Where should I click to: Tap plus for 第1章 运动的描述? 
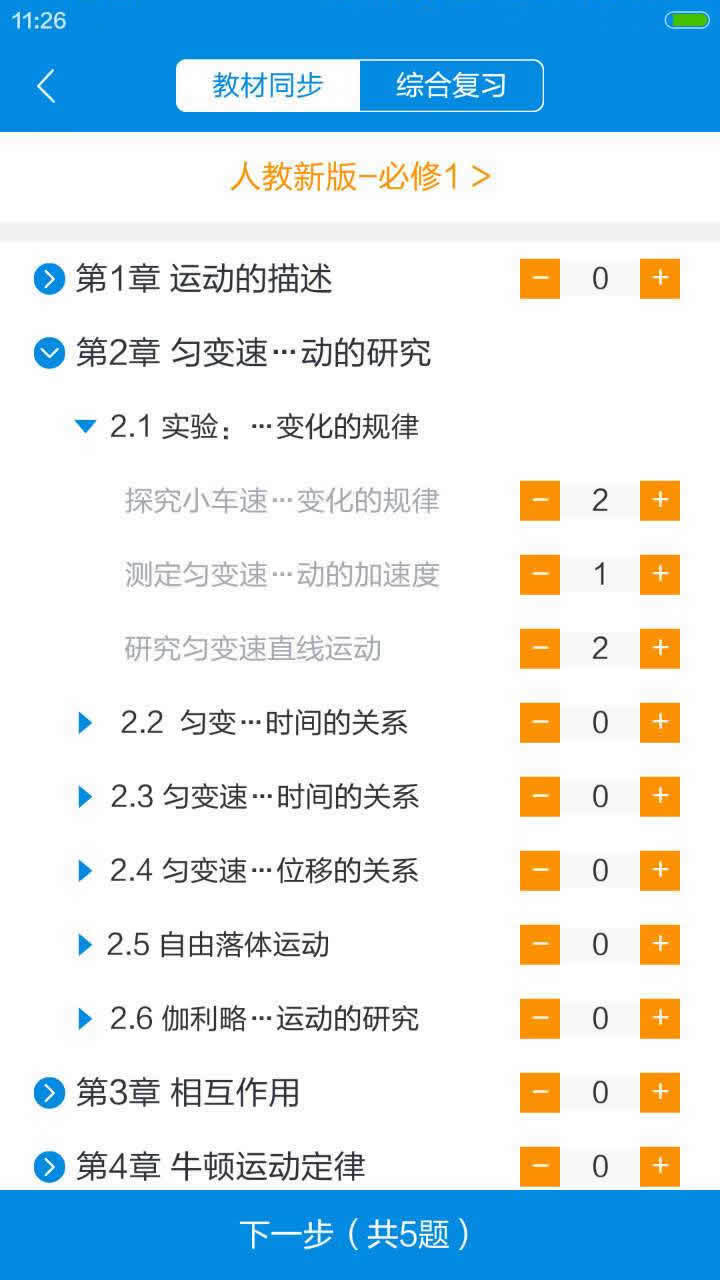tap(659, 279)
